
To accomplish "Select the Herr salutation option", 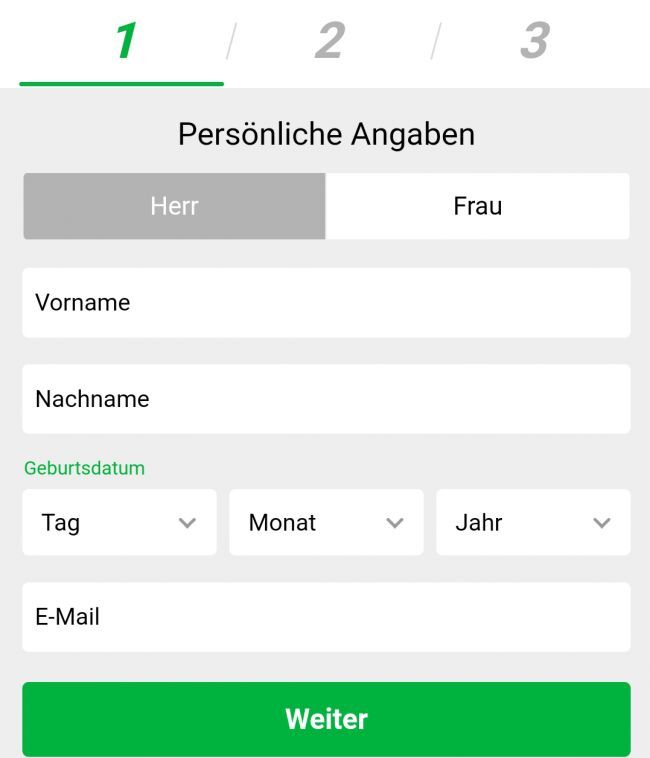I will 174,206.
